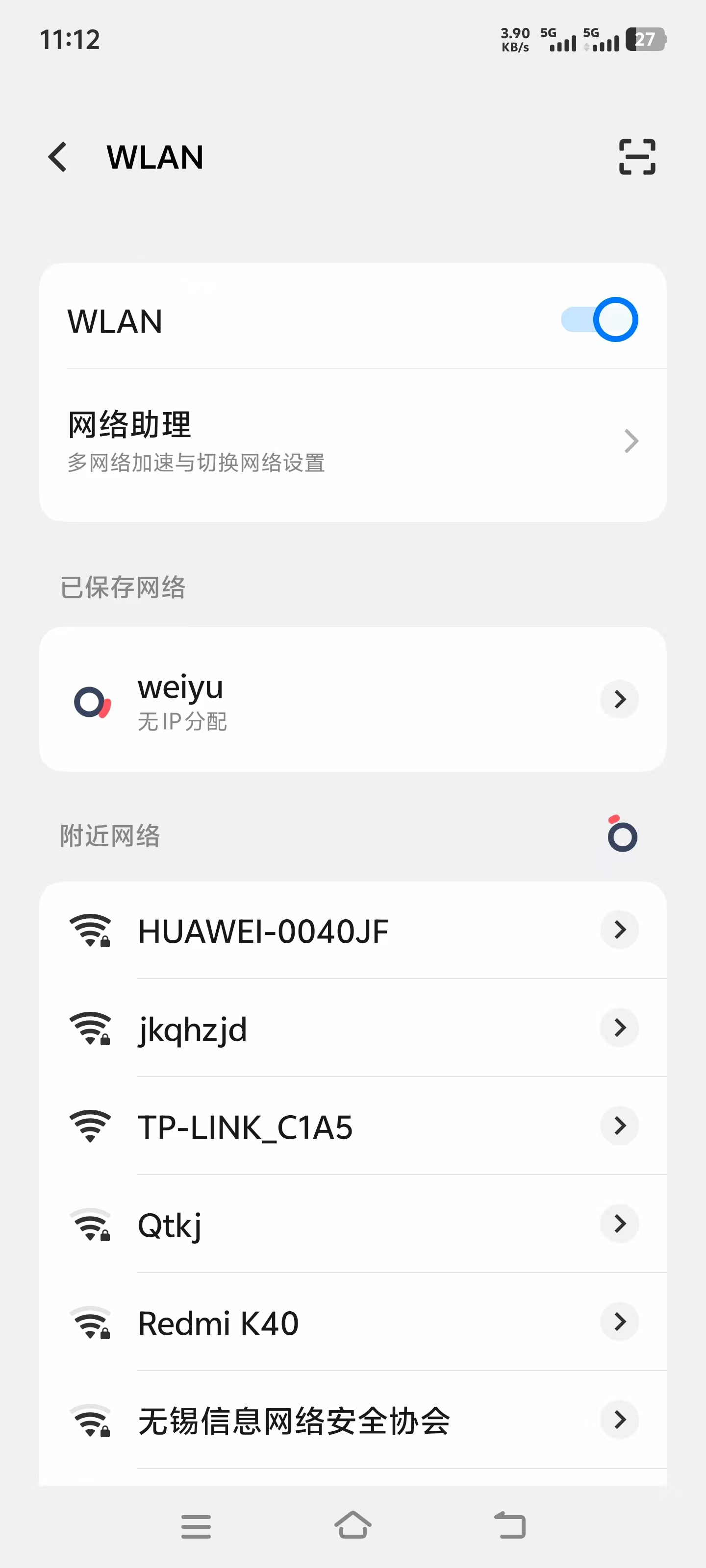This screenshot has height=1568, width=706.
Task: Open 网络助理 settings
Action: 353,441
